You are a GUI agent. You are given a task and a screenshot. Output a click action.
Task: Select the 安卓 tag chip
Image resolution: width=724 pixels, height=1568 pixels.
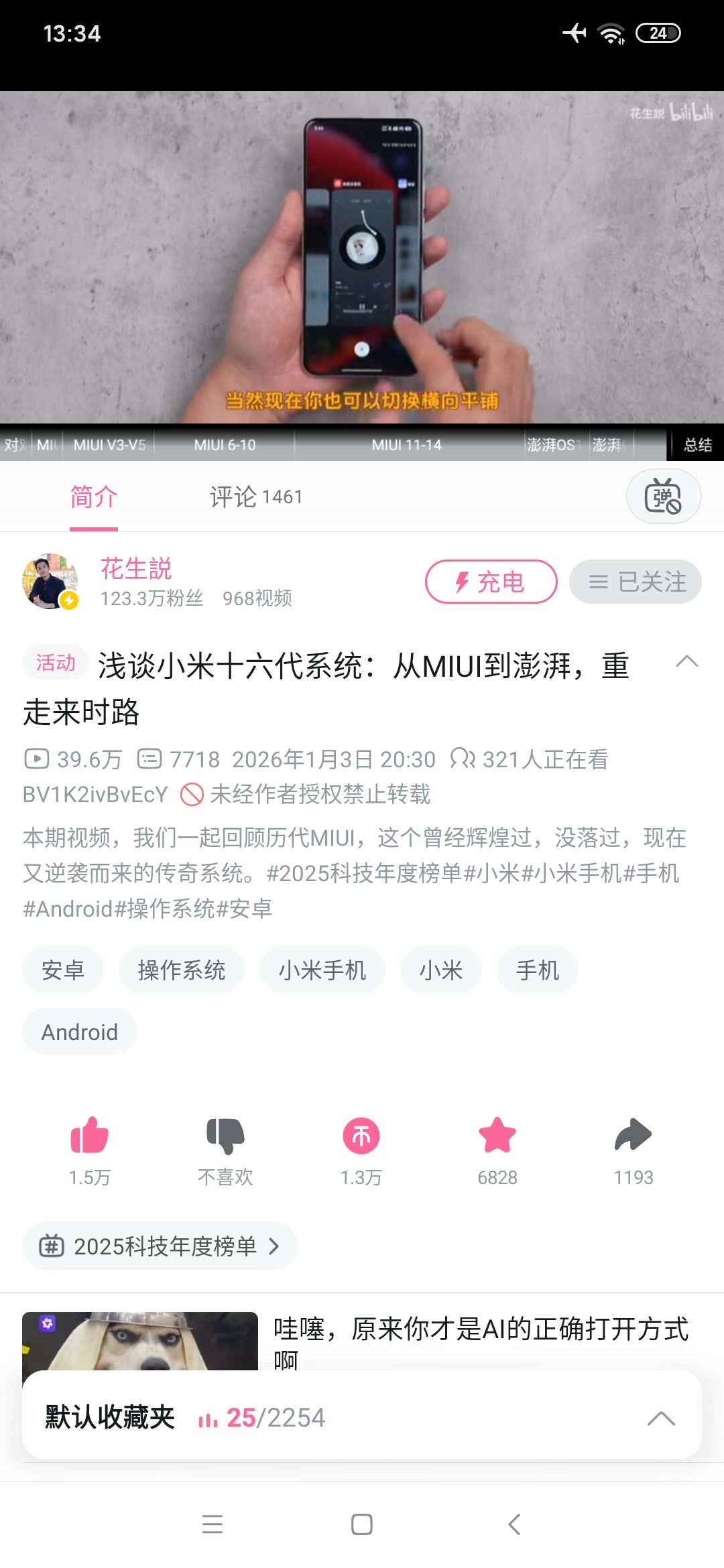pyautogui.click(x=63, y=970)
